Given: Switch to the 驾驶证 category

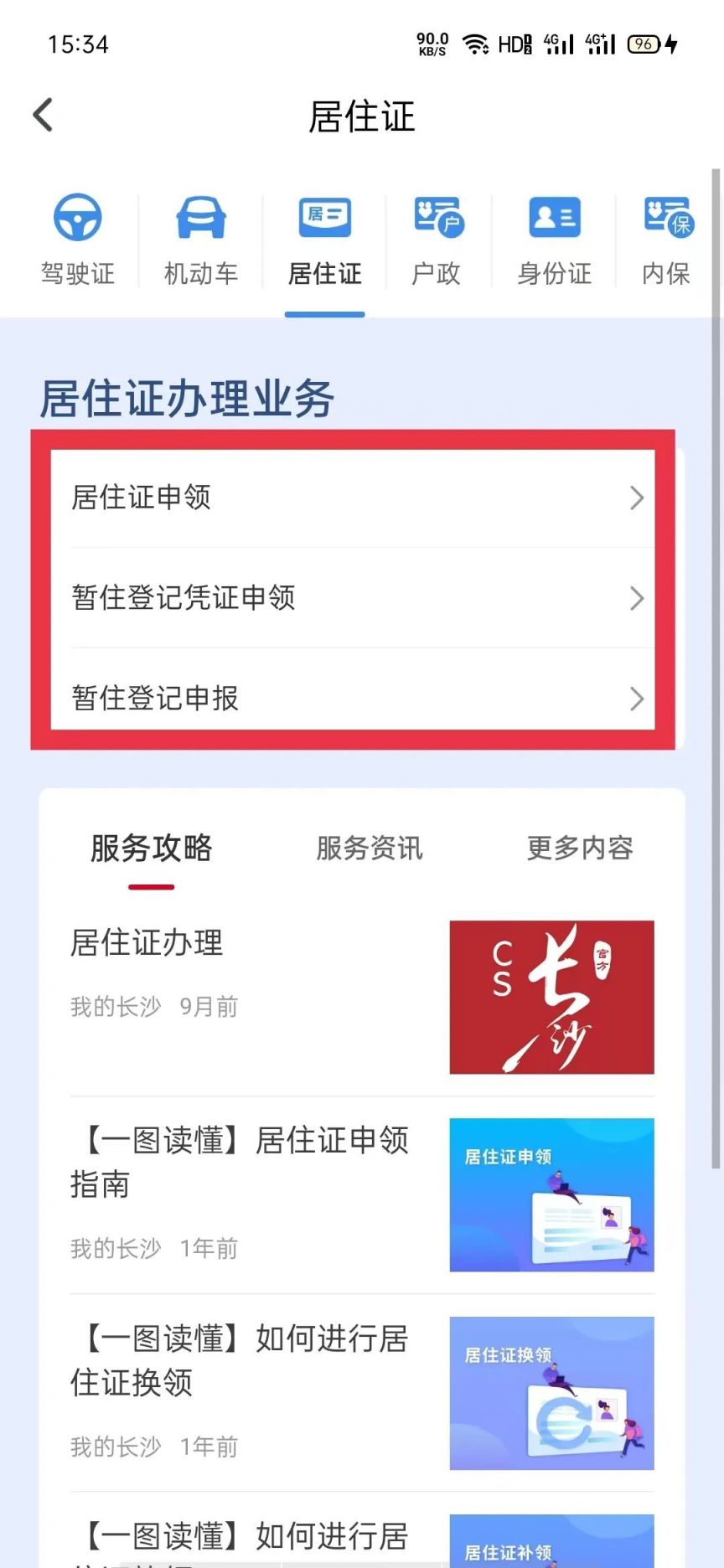Looking at the screenshot, I should pos(77,240).
